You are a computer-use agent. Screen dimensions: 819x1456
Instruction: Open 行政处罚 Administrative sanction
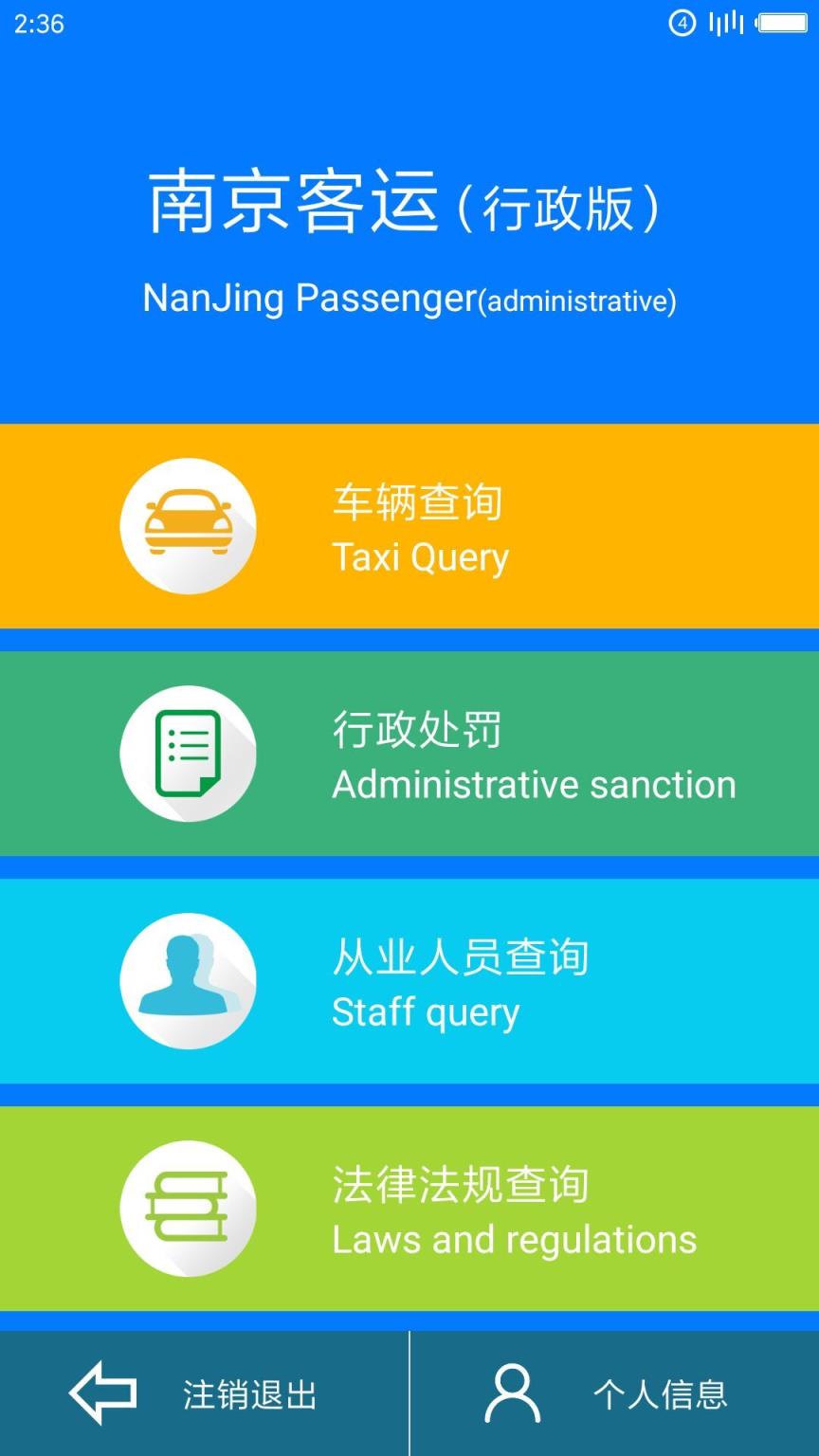tap(409, 755)
